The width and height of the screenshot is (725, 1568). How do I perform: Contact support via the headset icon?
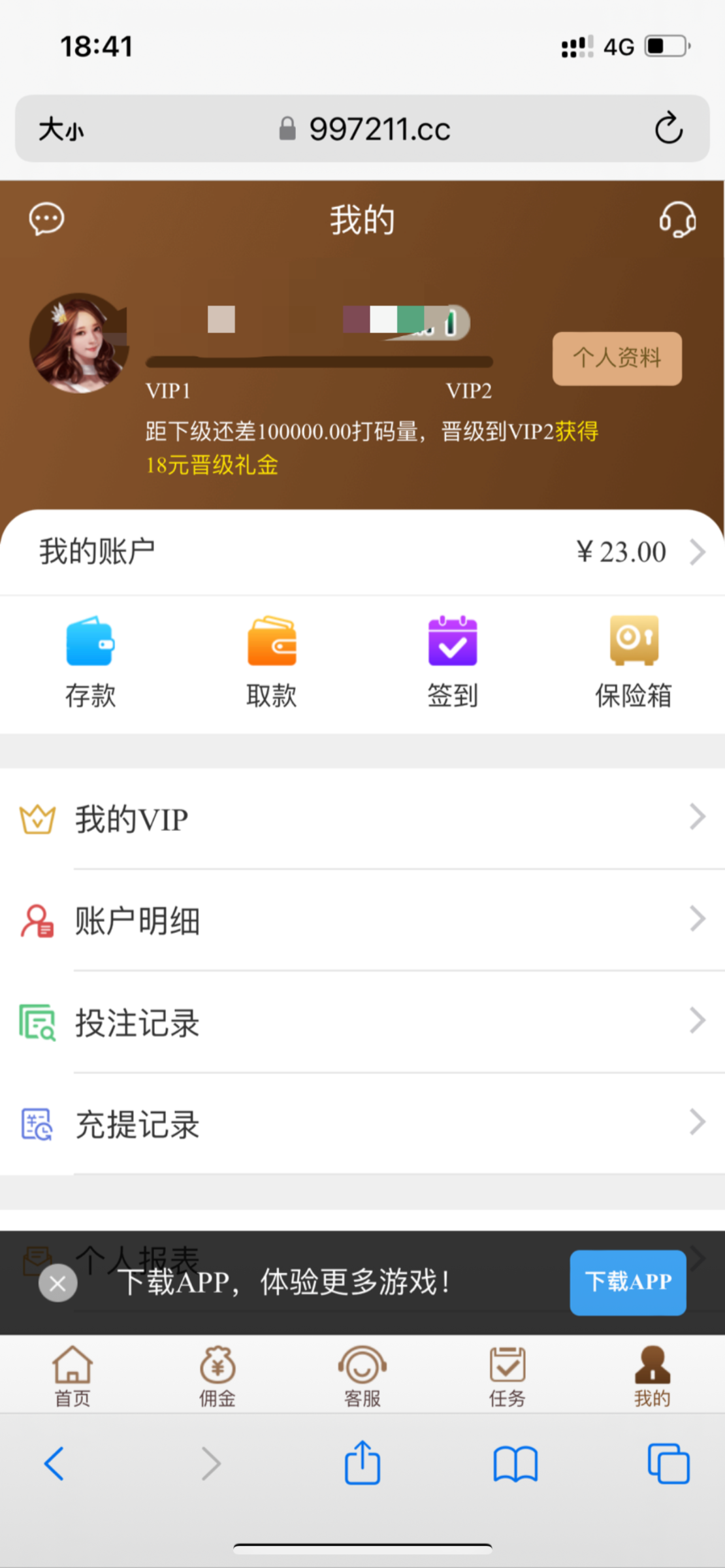pos(677,220)
